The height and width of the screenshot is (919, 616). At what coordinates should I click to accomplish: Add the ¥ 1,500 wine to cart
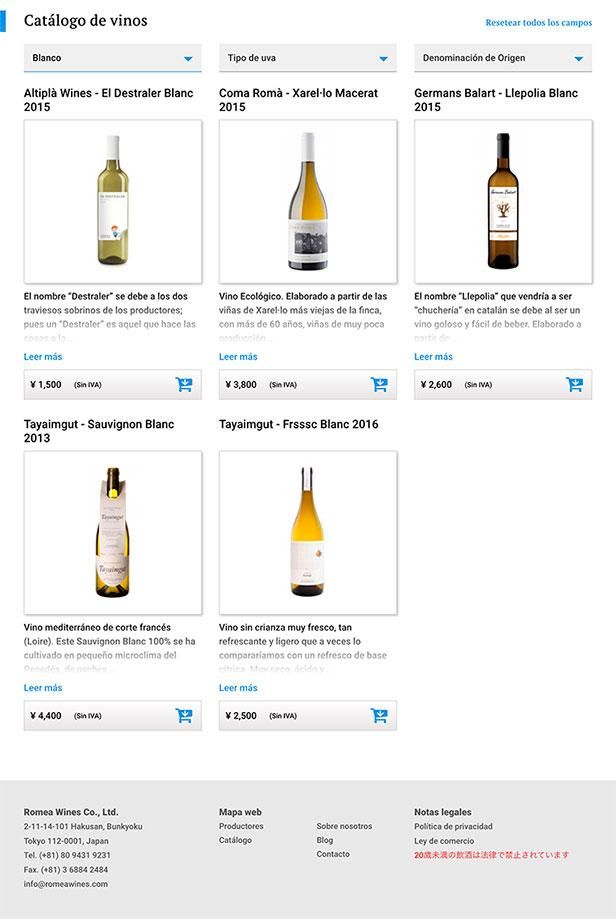pyautogui.click(x=184, y=384)
